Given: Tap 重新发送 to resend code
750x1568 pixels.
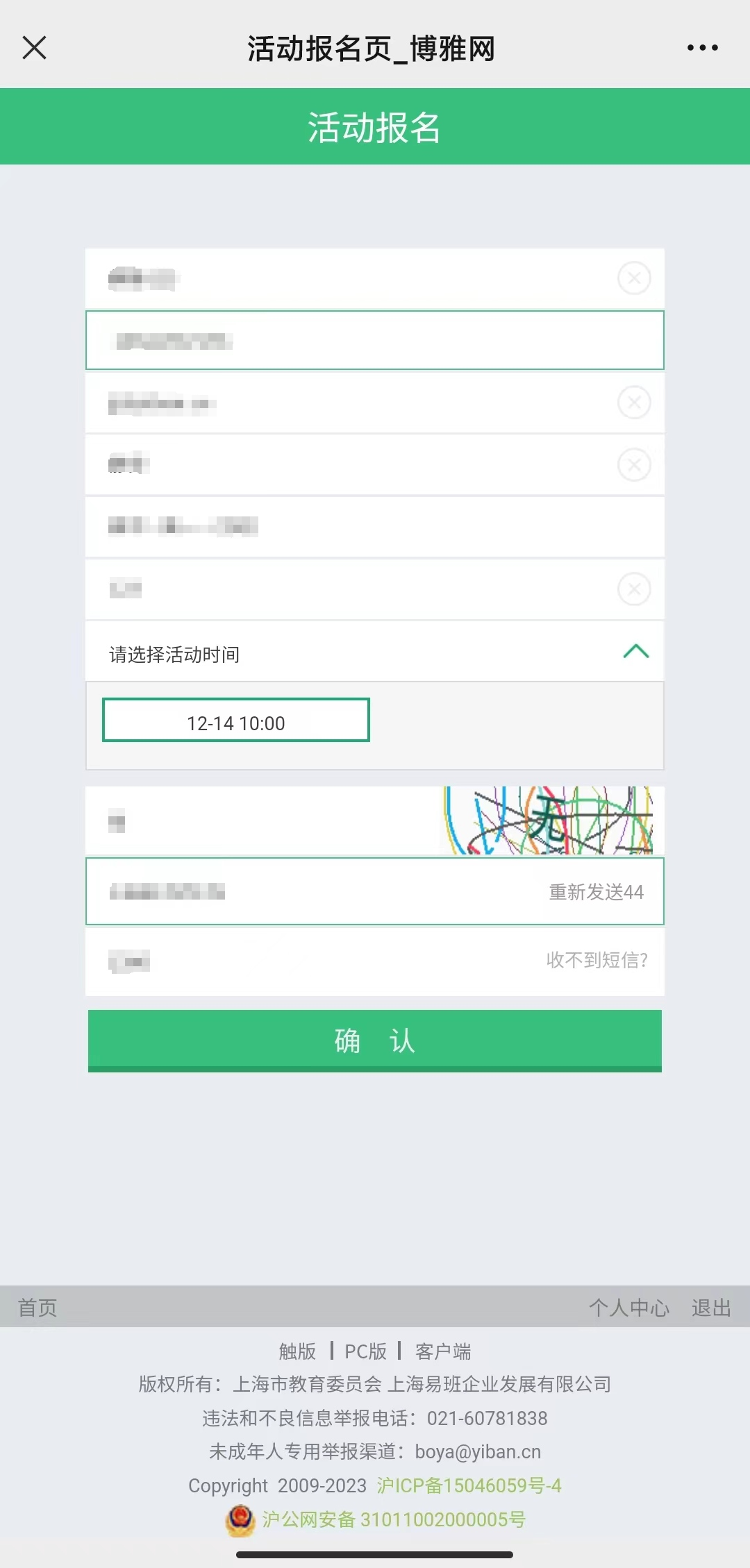Looking at the screenshot, I should [596, 892].
